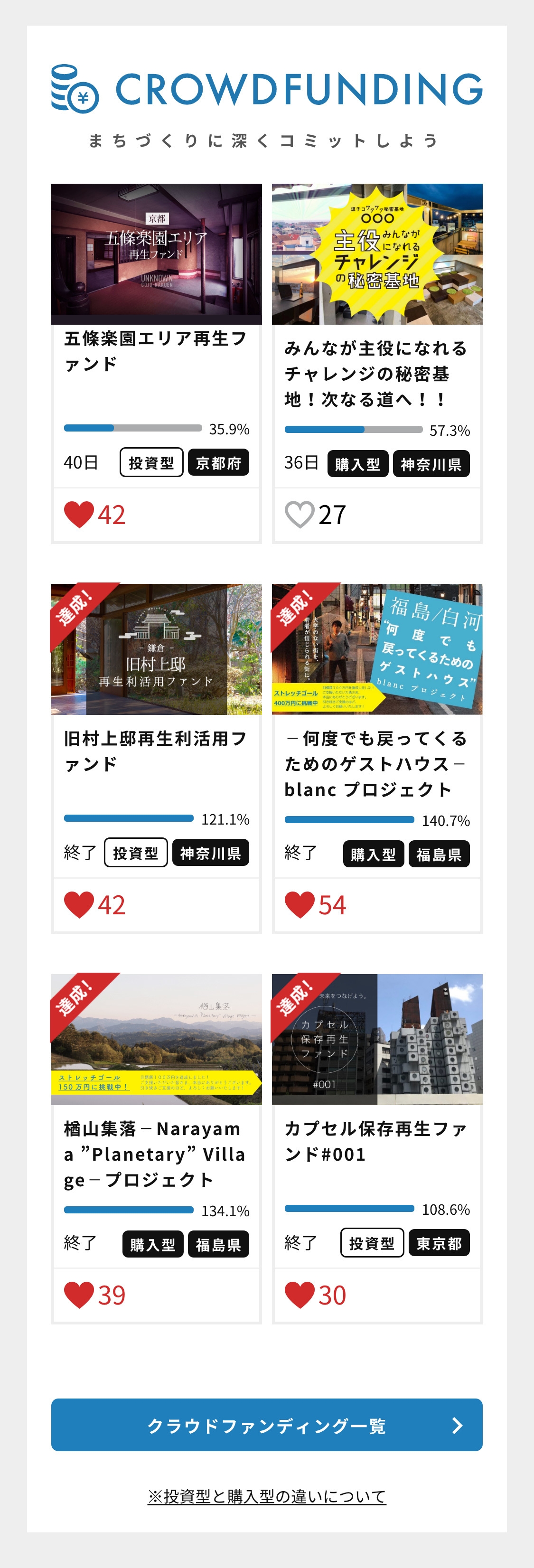Like the チャレンジの秘密基地 project

[x=300, y=515]
